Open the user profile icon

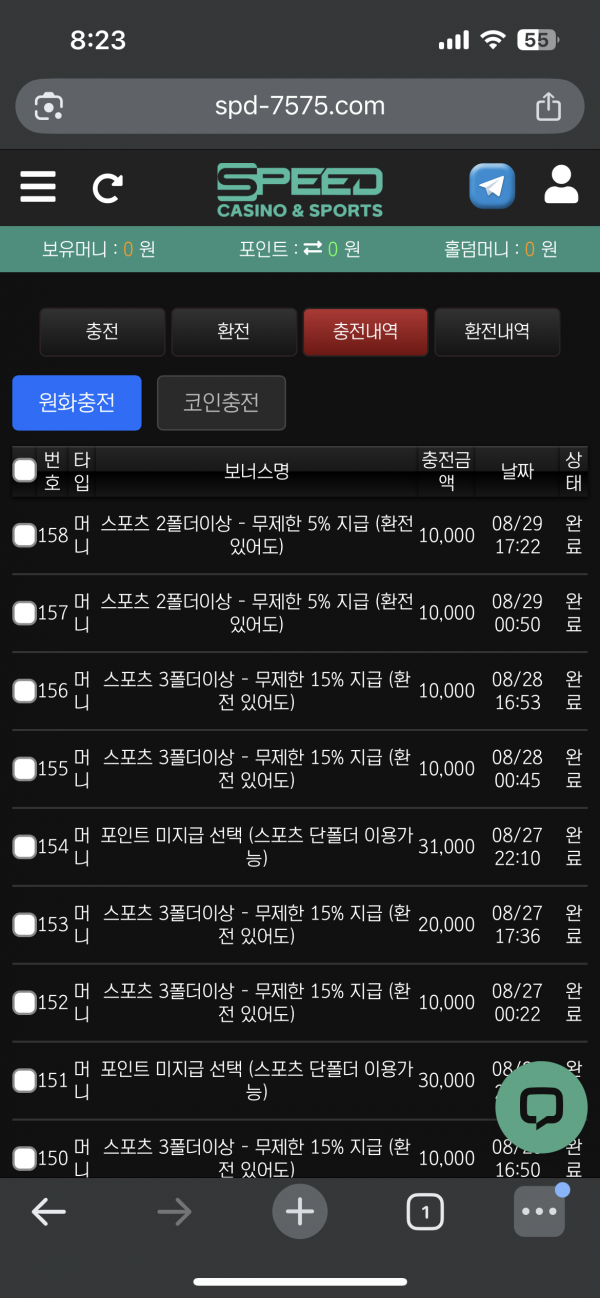click(x=561, y=186)
